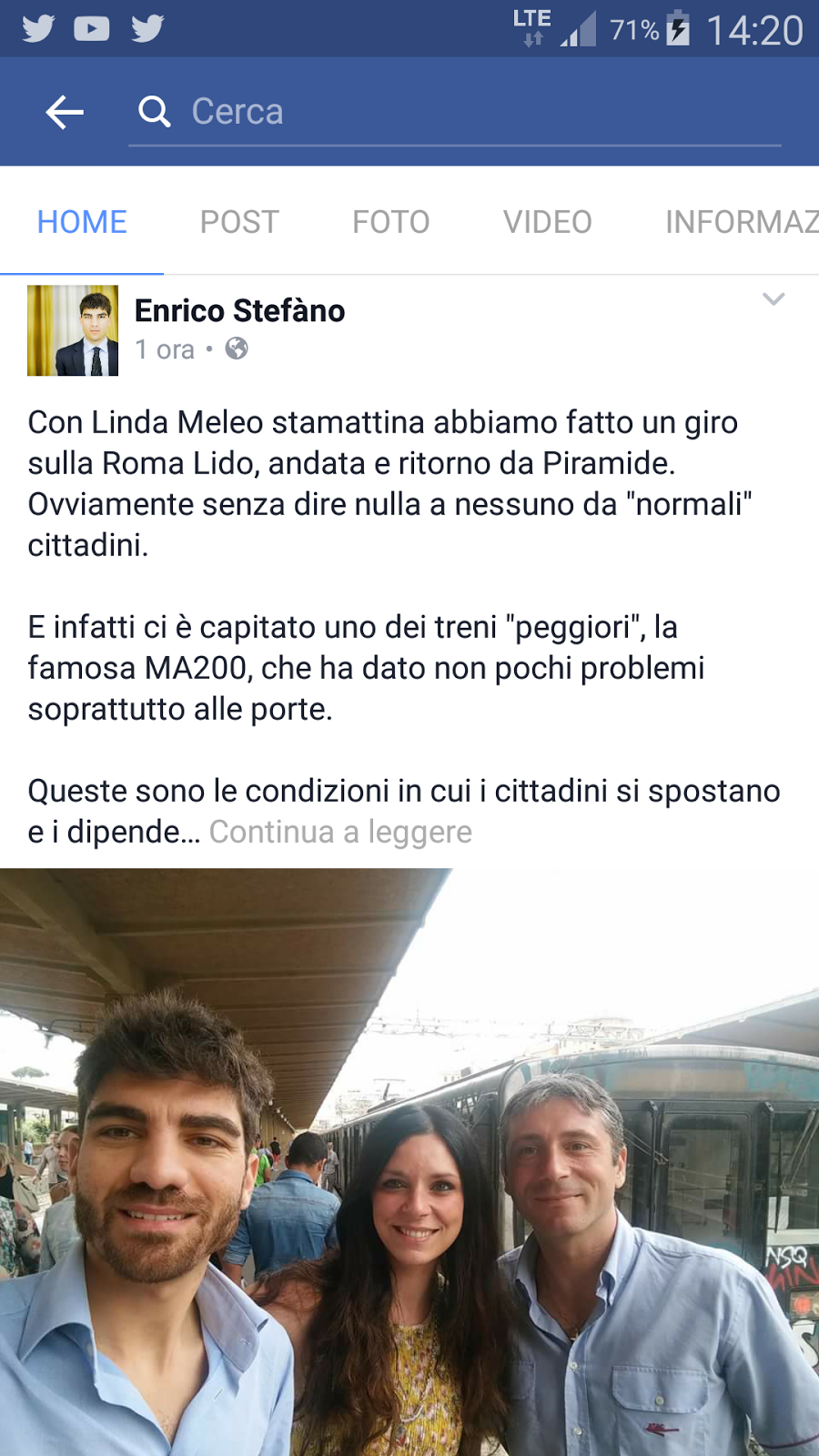Open the FOTO tab
Image resolution: width=819 pixels, height=1456 pixels.
[x=390, y=222]
